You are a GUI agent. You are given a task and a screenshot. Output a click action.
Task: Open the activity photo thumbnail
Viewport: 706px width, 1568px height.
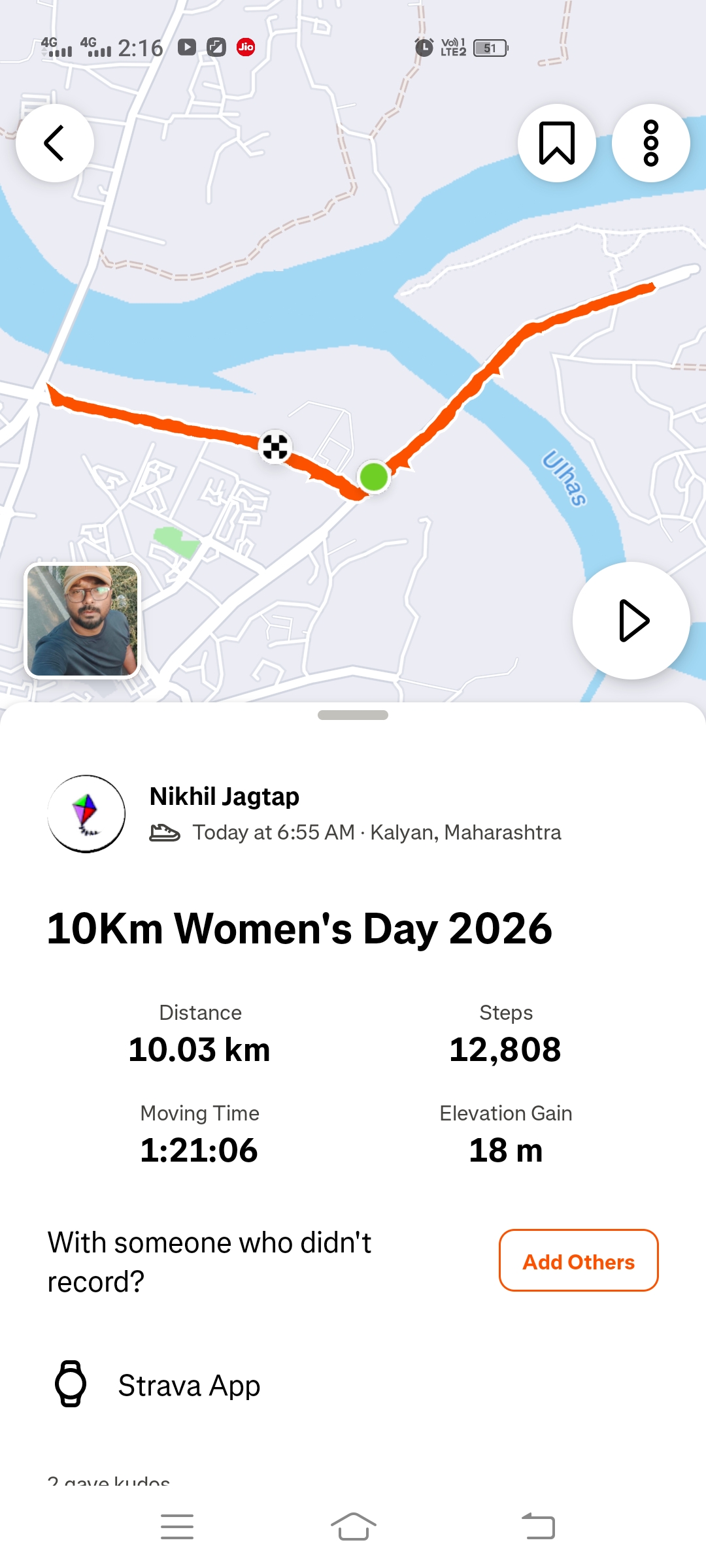point(82,621)
